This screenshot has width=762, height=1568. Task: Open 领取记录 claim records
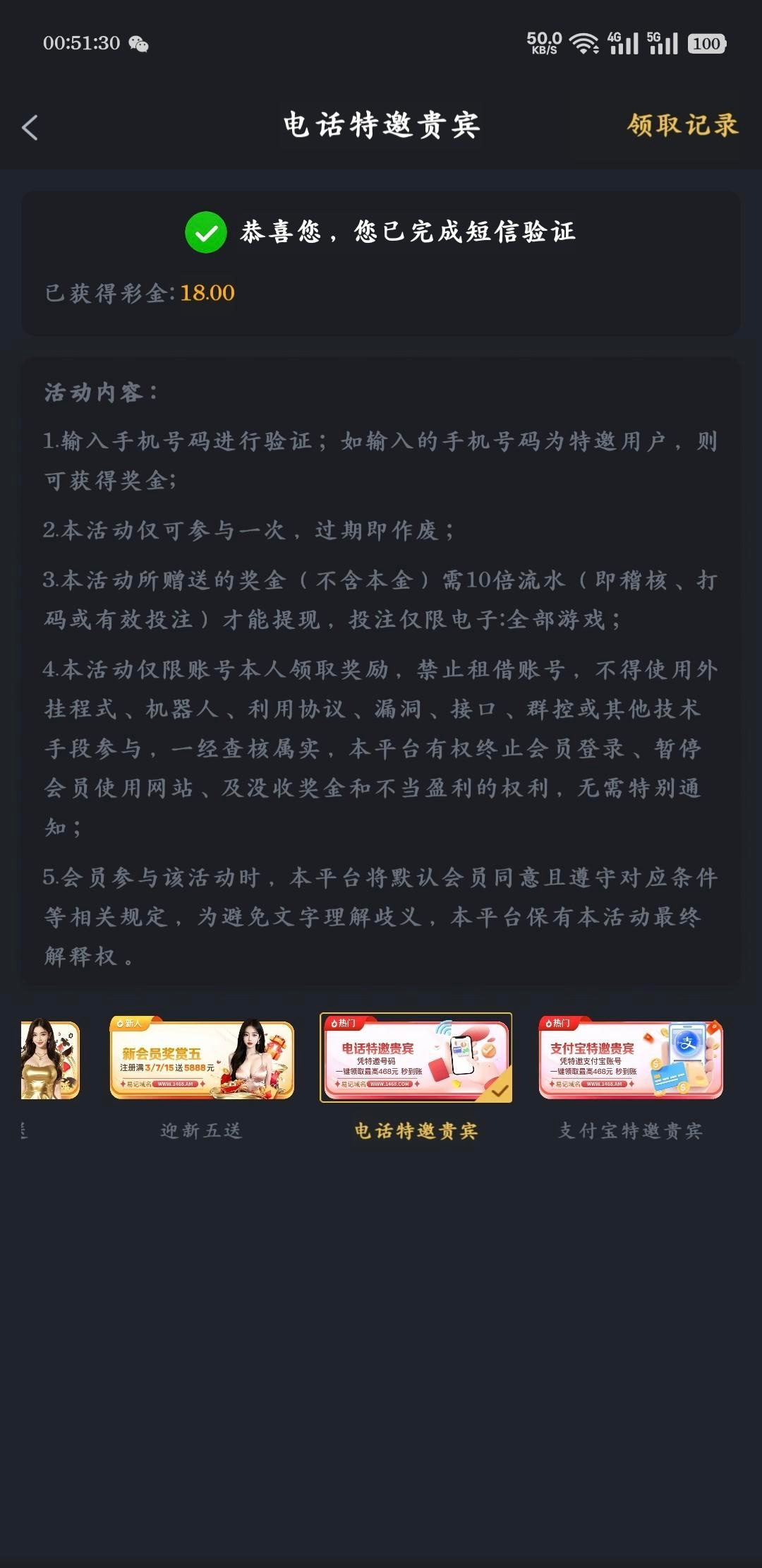[x=682, y=126]
